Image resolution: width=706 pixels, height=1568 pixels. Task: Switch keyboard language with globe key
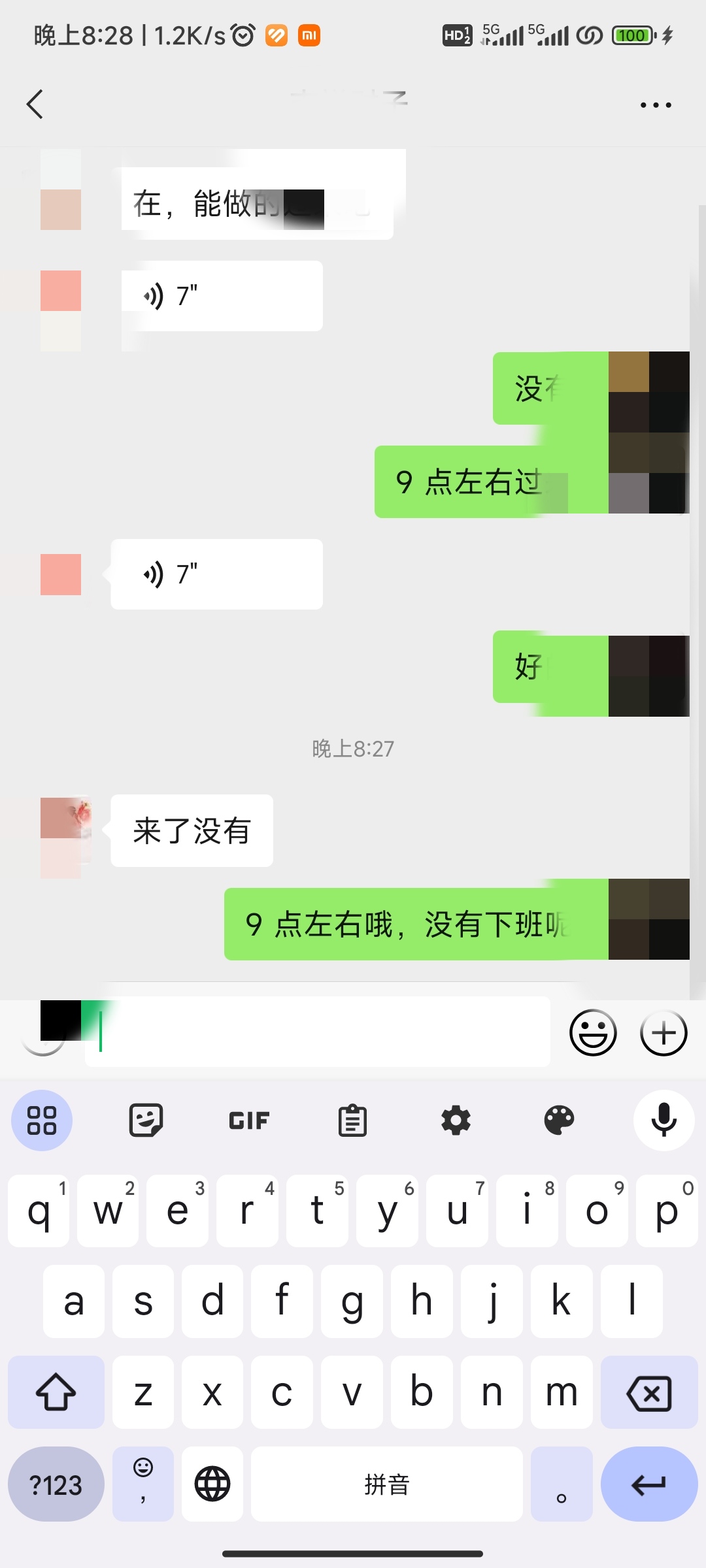[x=212, y=1484]
